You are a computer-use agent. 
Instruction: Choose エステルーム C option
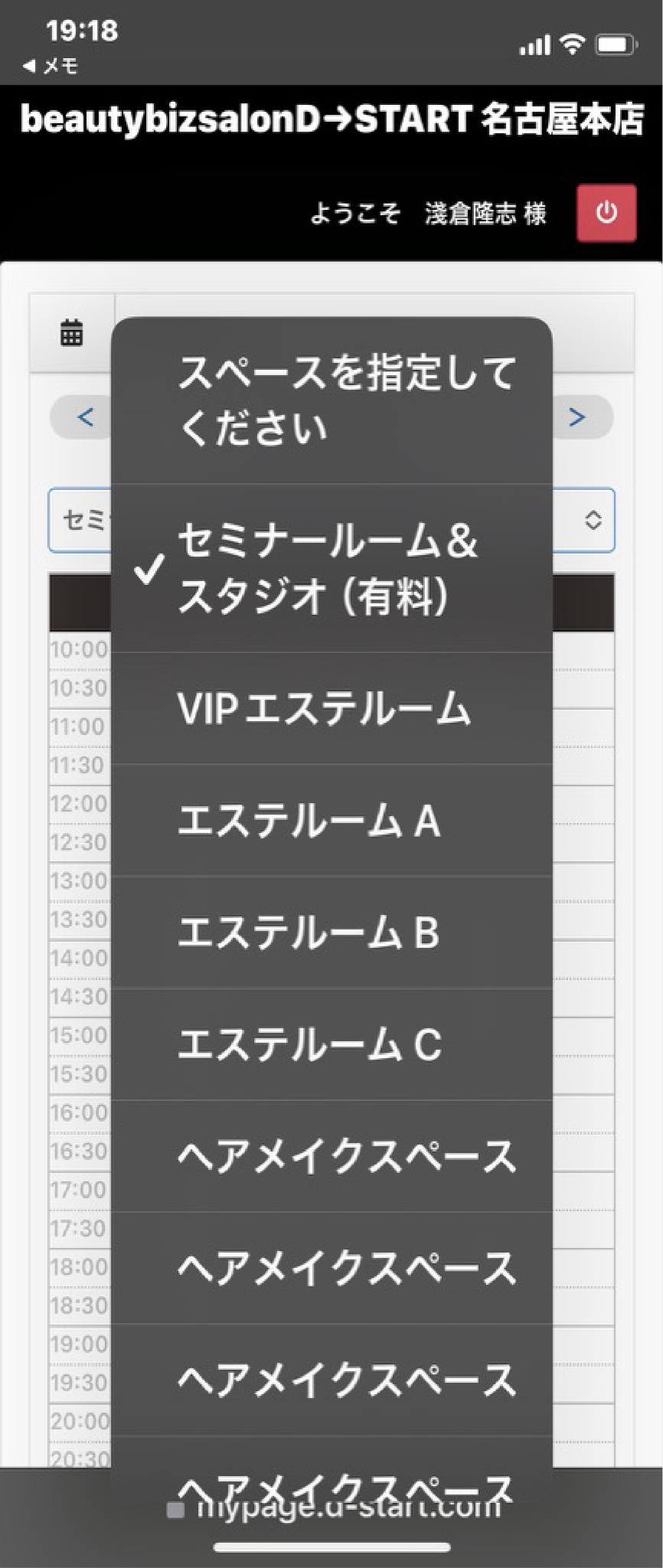point(331,1044)
